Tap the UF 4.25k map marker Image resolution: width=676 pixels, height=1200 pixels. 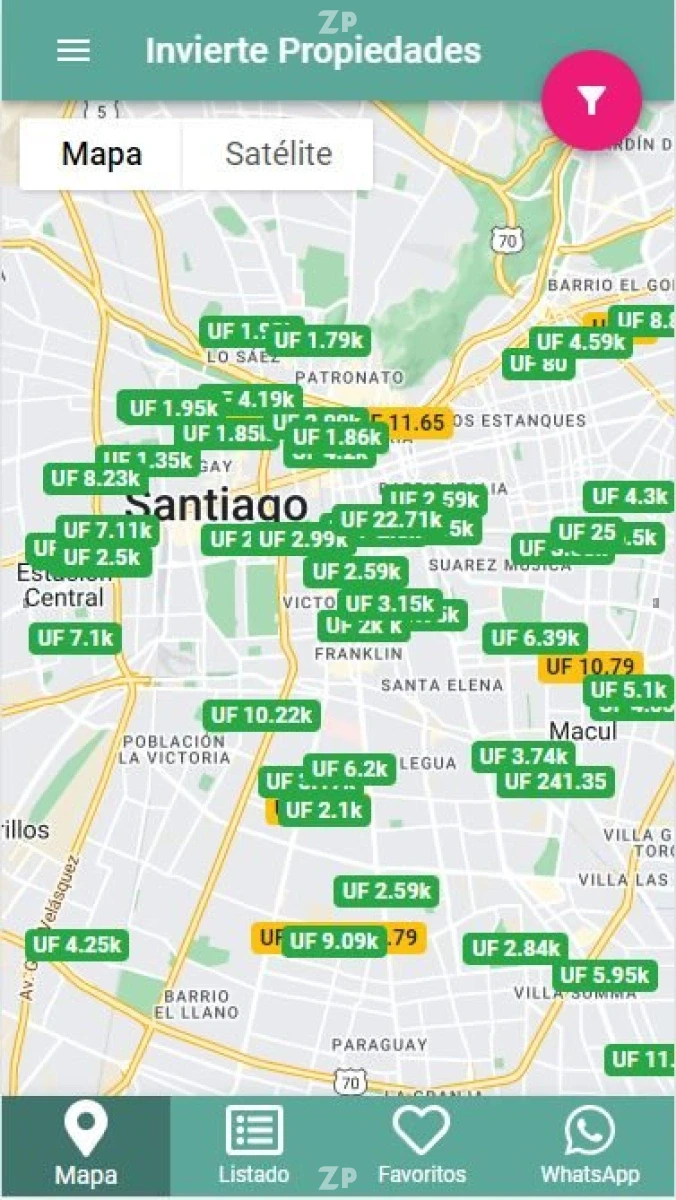(77, 944)
